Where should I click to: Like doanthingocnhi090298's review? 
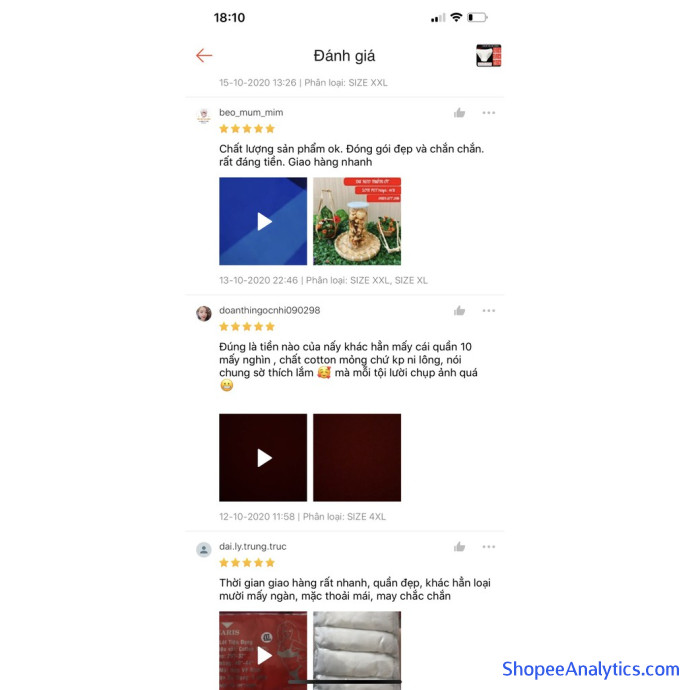click(x=459, y=311)
